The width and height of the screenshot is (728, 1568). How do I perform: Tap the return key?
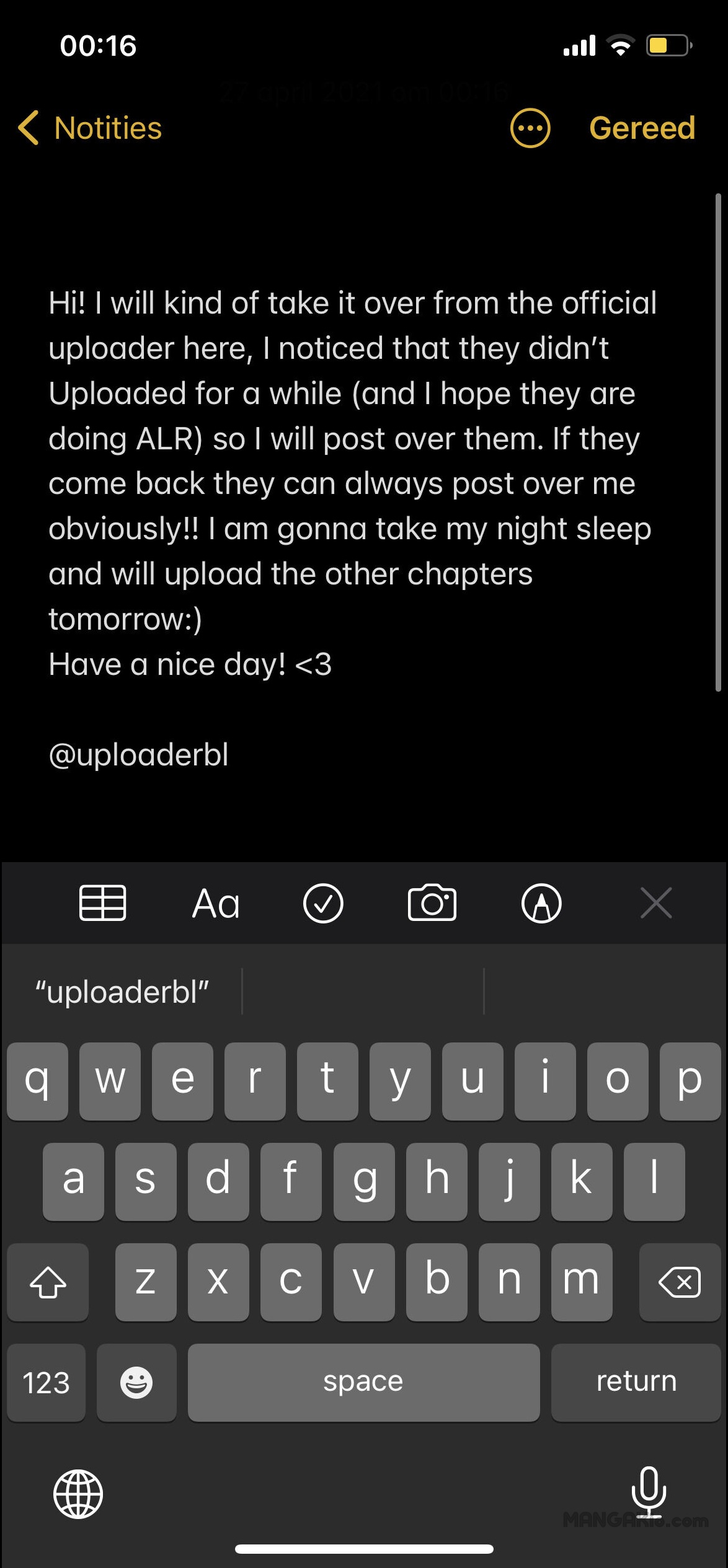click(x=636, y=1382)
